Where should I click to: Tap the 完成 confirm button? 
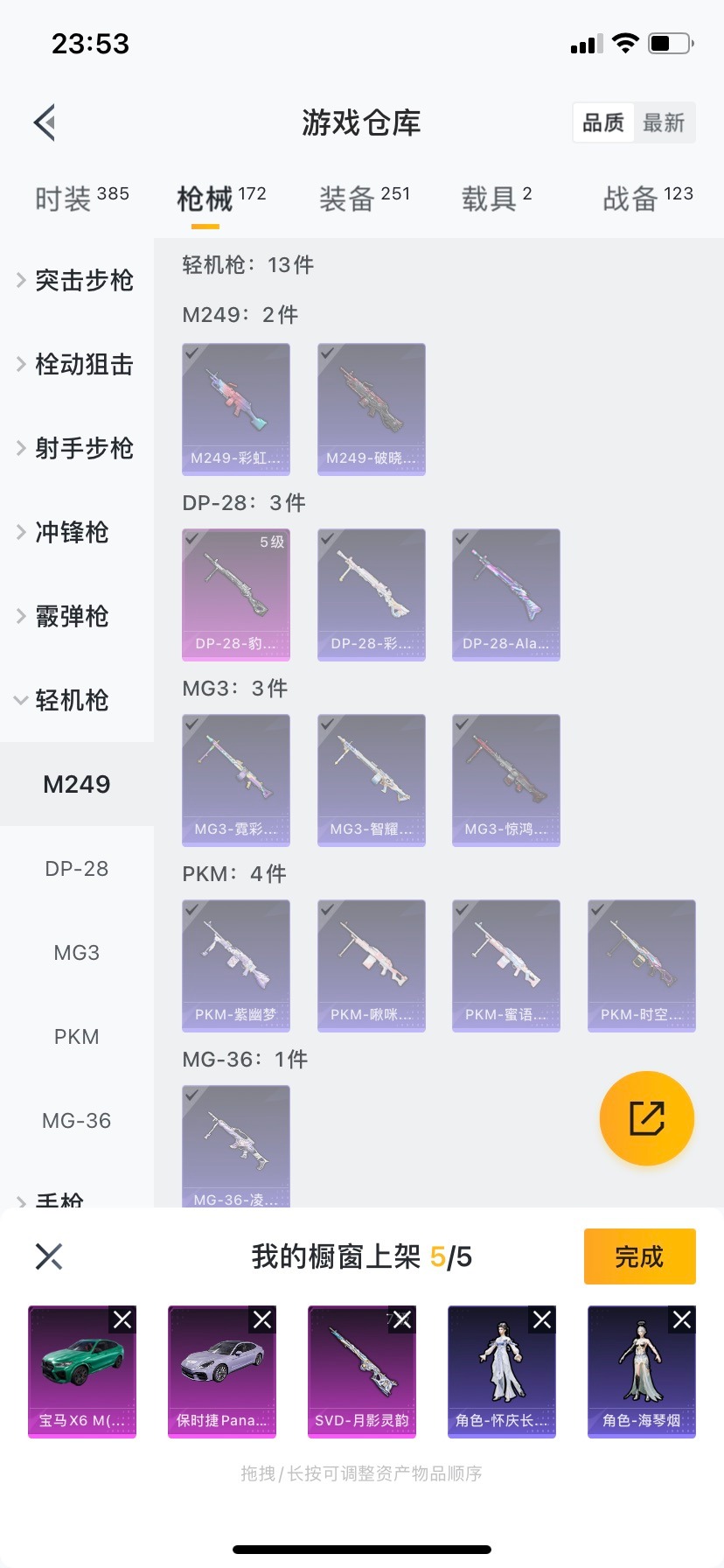pyautogui.click(x=639, y=1256)
